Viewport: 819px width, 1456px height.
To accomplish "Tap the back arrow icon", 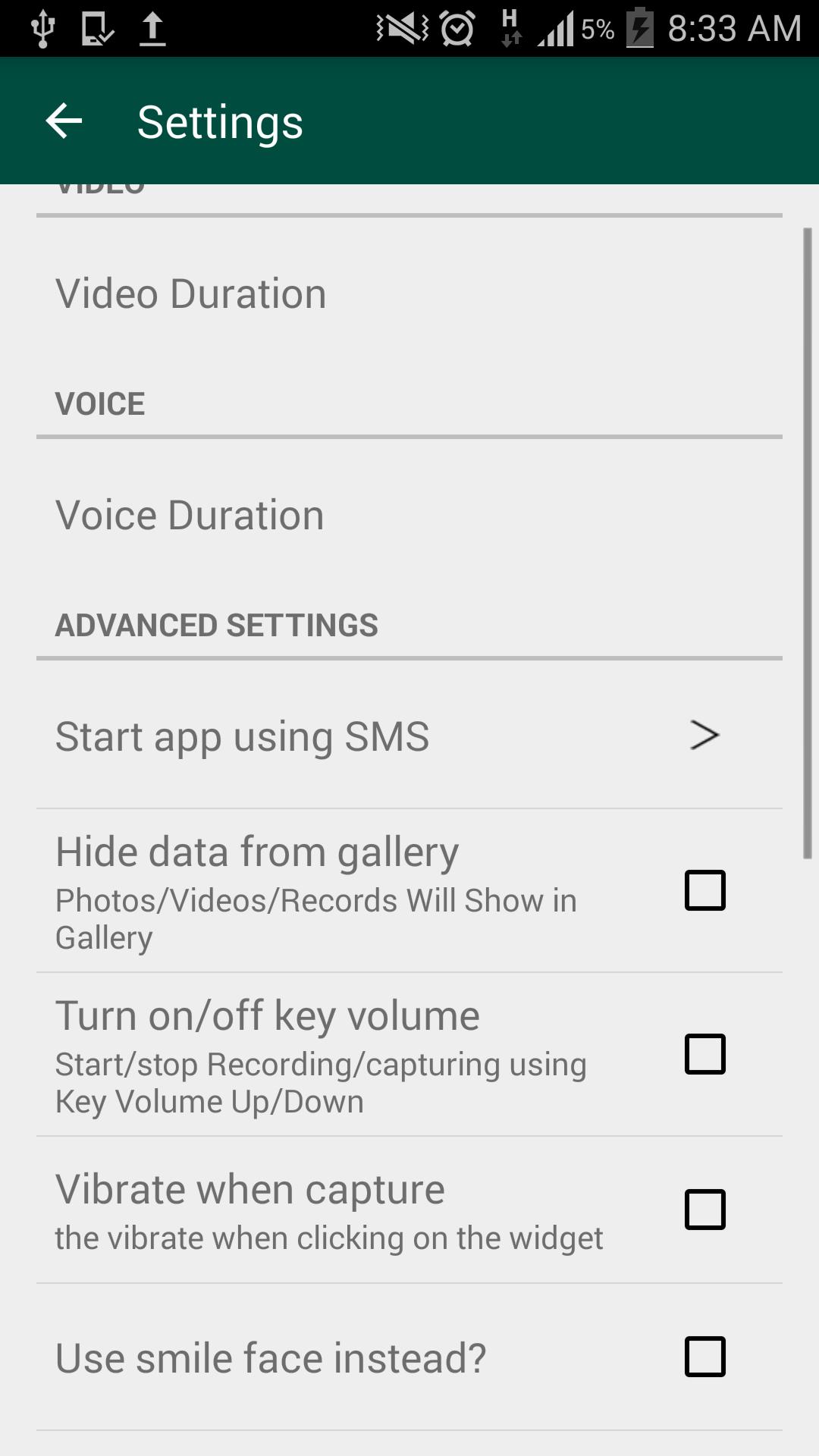I will coord(64,121).
